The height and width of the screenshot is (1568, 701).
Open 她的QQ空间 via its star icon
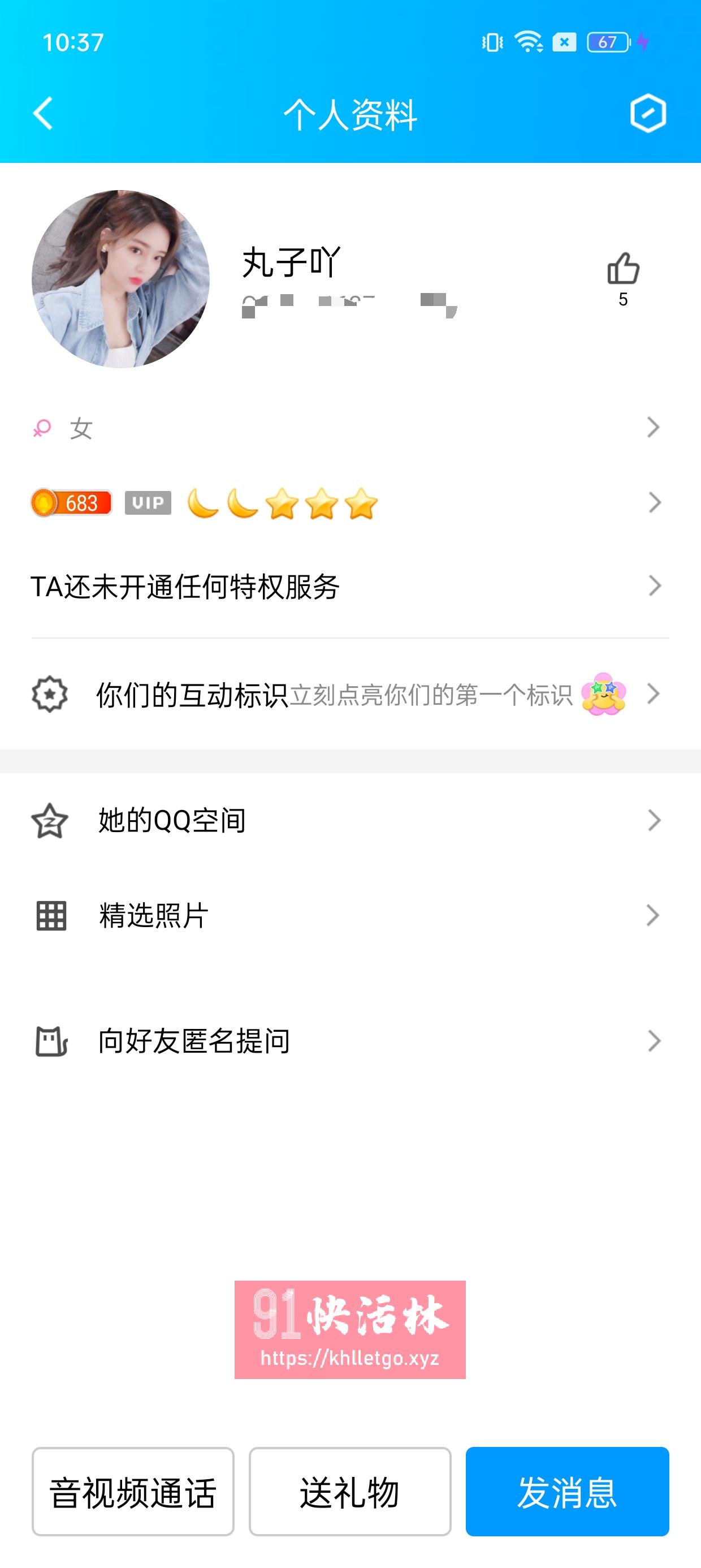click(50, 821)
